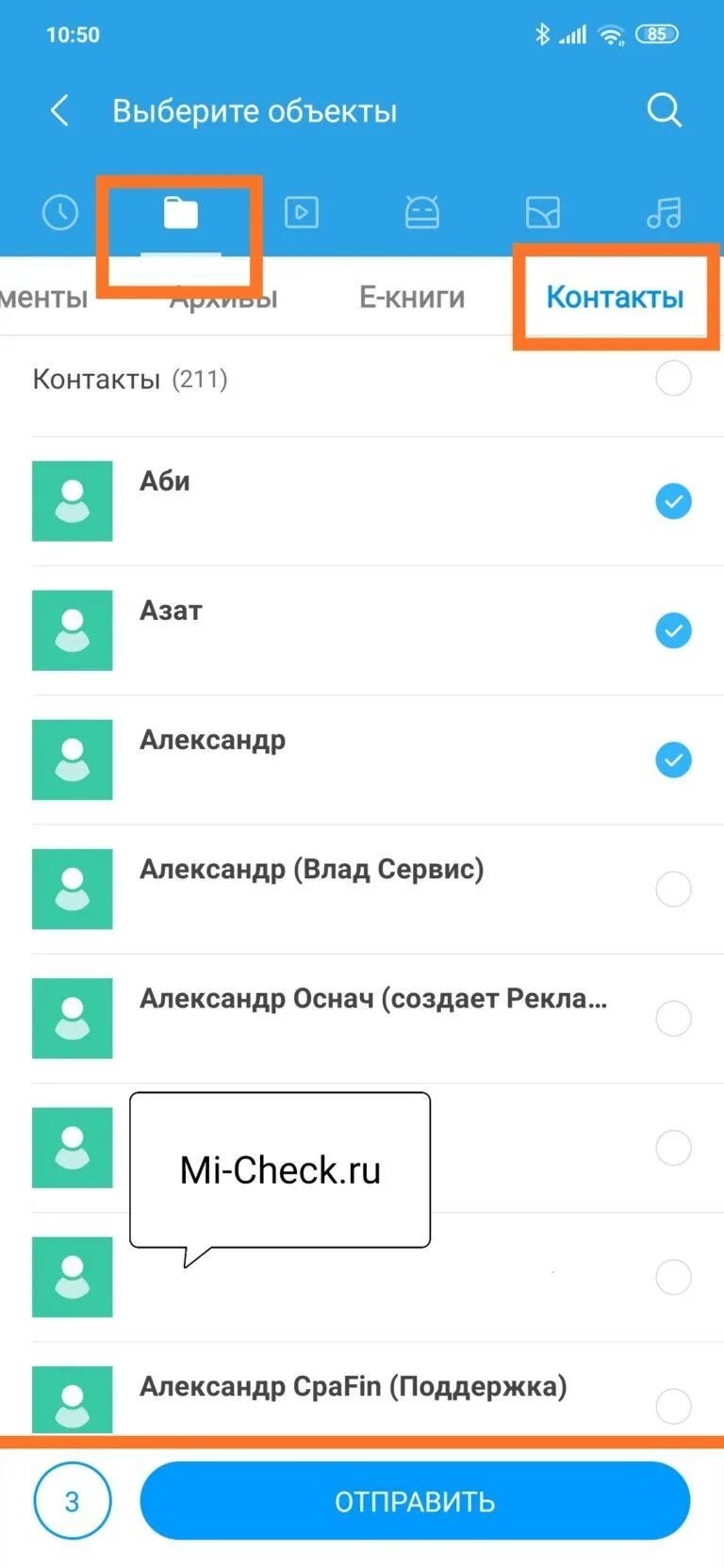Switch to the Е-книги sub-tab
The height and width of the screenshot is (1568, 724).
point(412,297)
